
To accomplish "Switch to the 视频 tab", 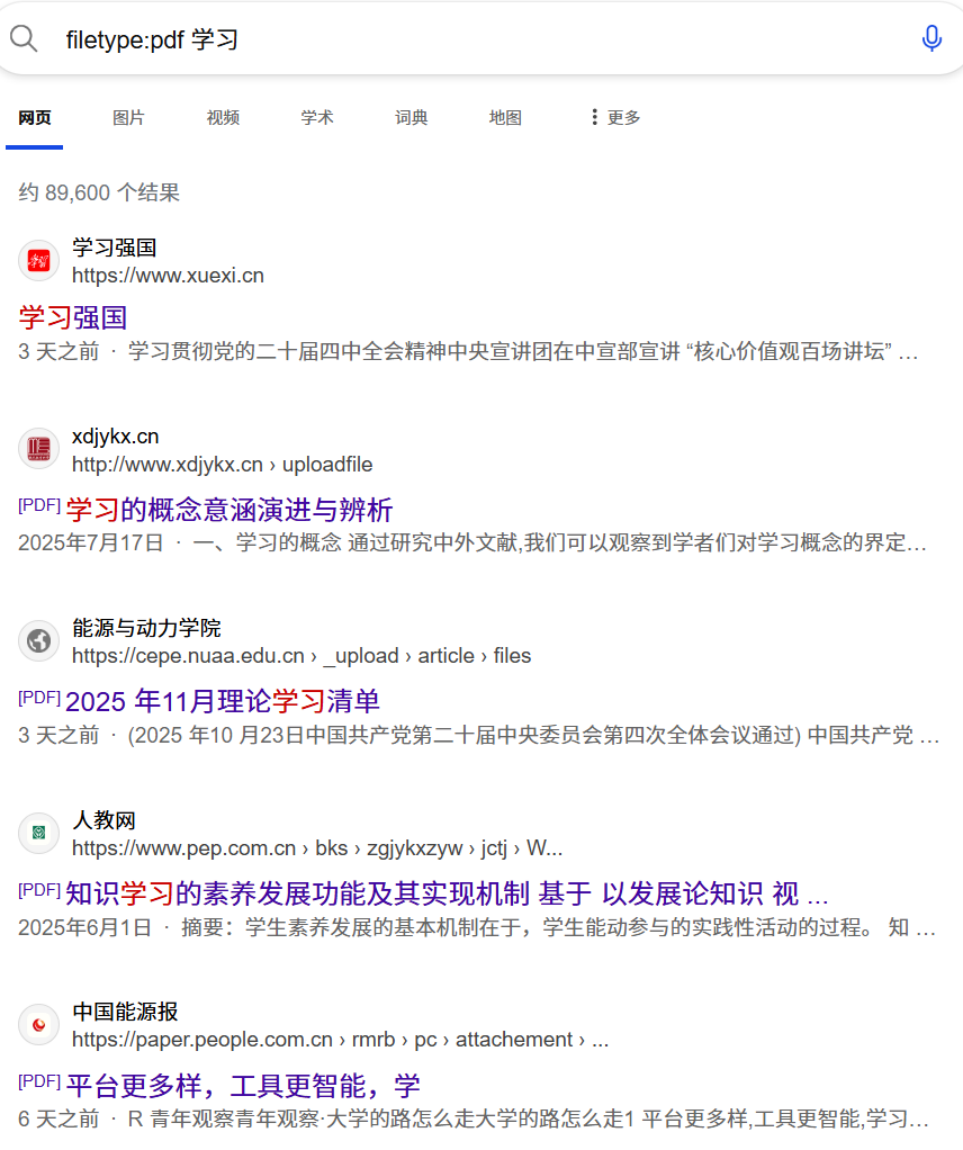I will 222,118.
